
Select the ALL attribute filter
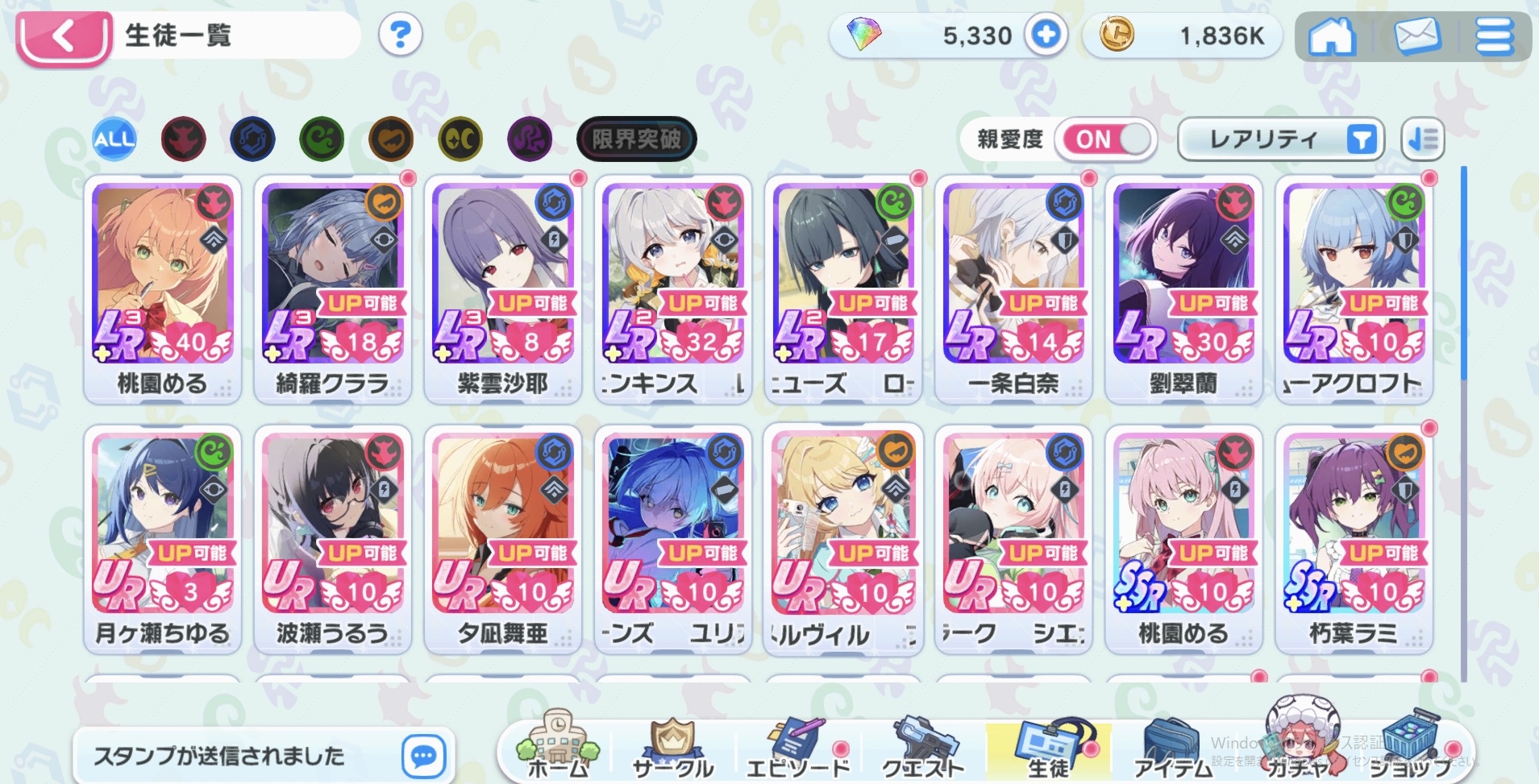(x=114, y=139)
